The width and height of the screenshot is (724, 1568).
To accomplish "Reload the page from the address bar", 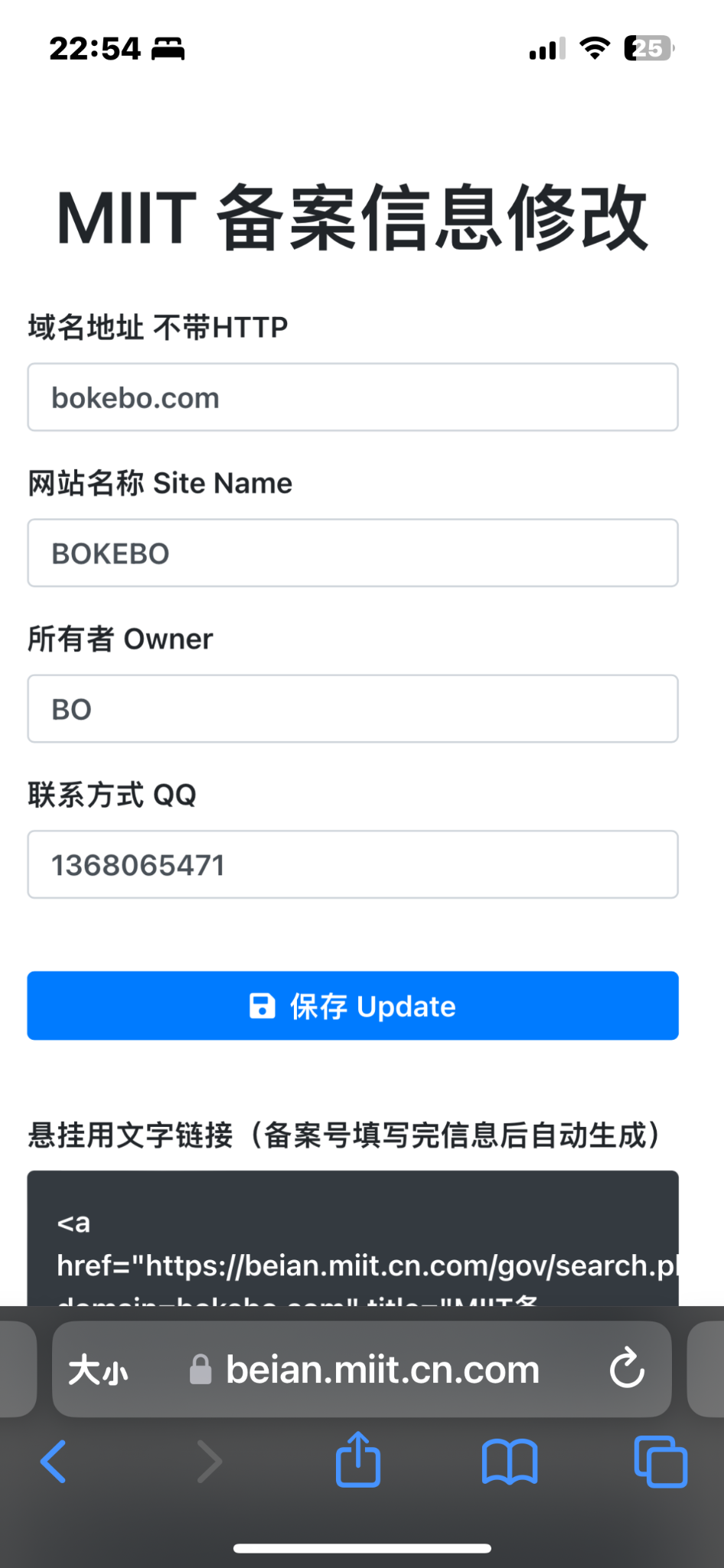I will (627, 1369).
